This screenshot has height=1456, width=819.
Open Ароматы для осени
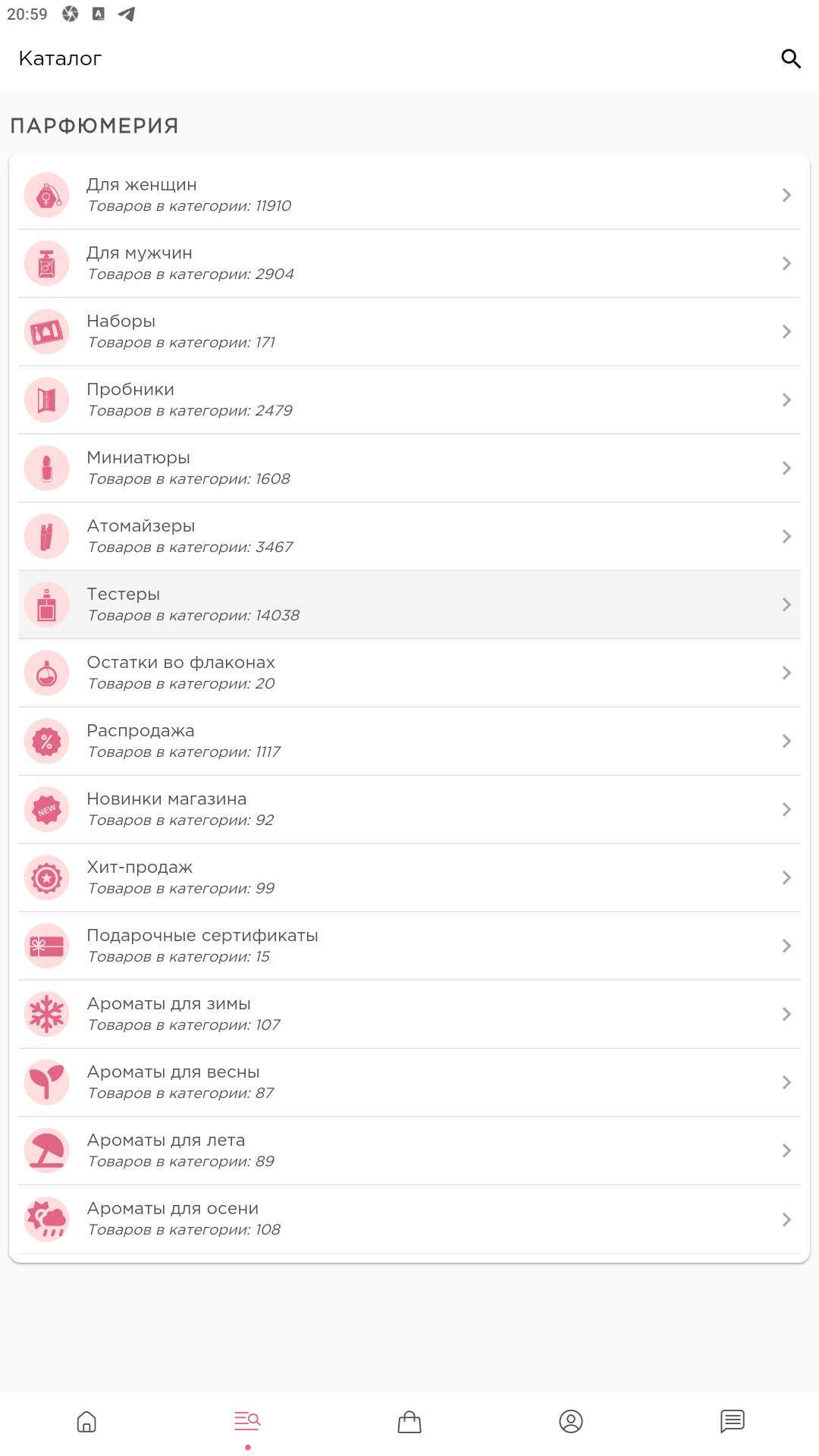pyautogui.click(x=409, y=1219)
